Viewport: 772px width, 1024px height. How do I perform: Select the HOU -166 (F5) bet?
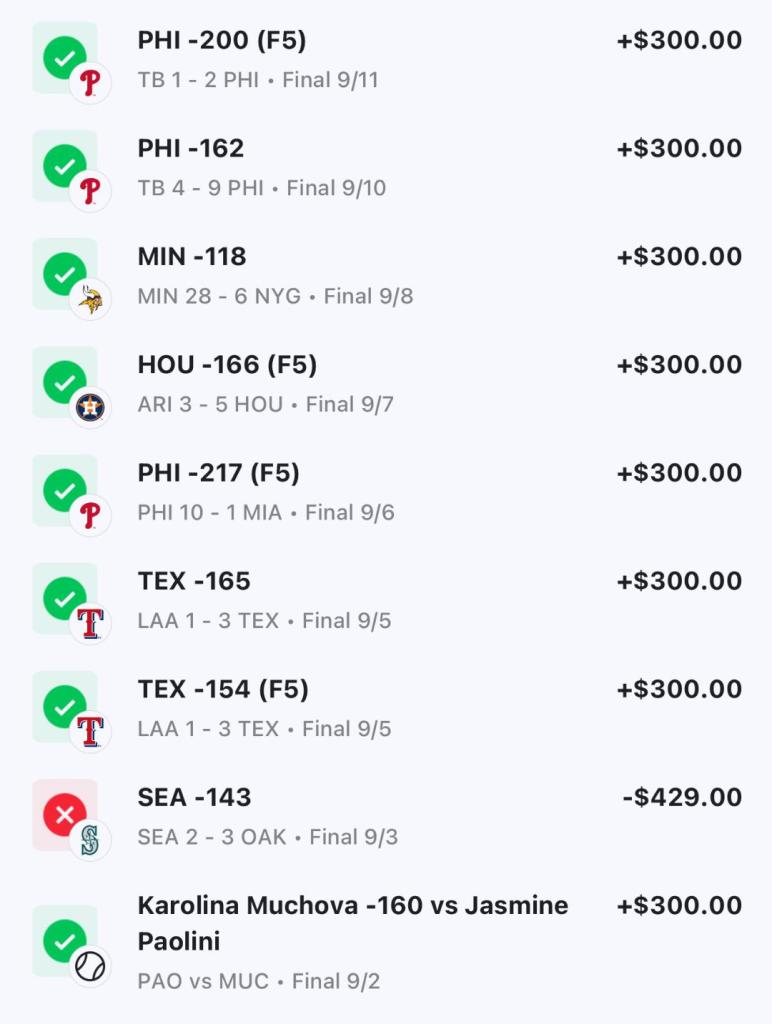click(x=227, y=365)
